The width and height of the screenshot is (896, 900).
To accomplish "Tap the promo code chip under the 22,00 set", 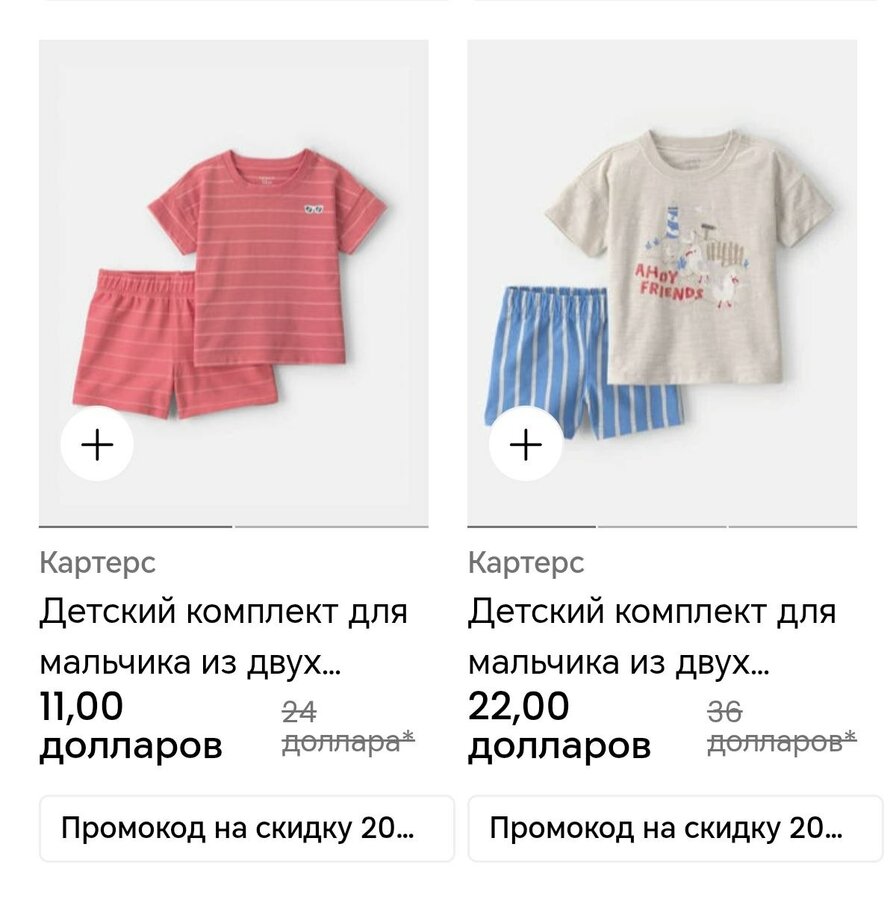I will [x=676, y=828].
